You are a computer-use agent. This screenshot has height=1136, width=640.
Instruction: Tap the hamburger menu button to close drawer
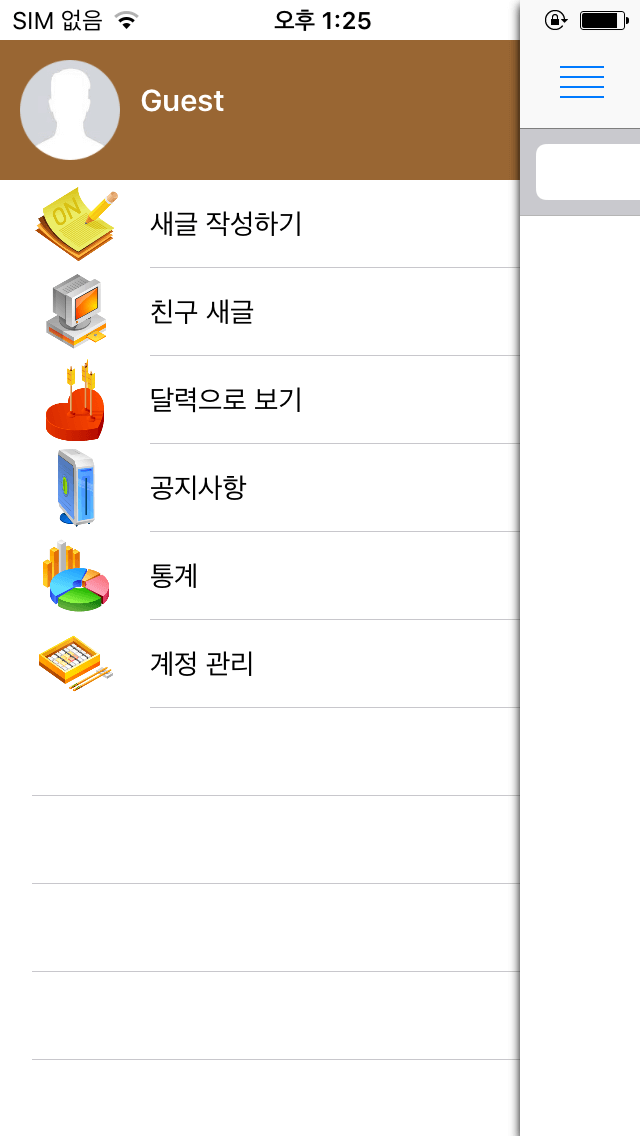(581, 82)
